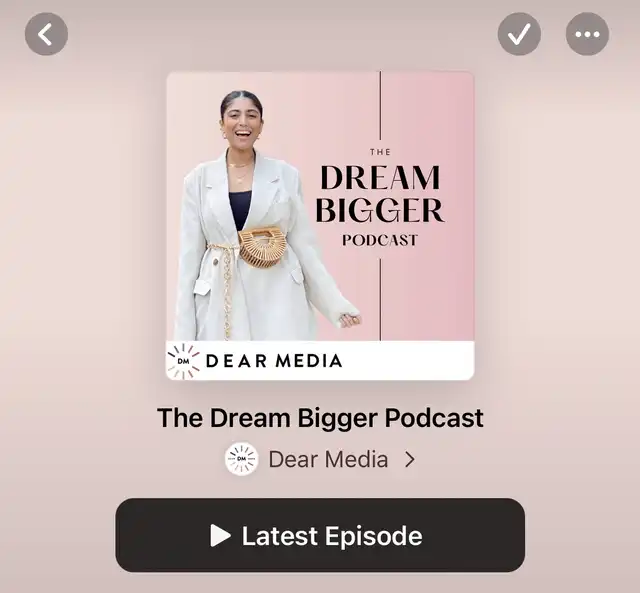
Task: Play the Latest Episode
Action: point(320,535)
